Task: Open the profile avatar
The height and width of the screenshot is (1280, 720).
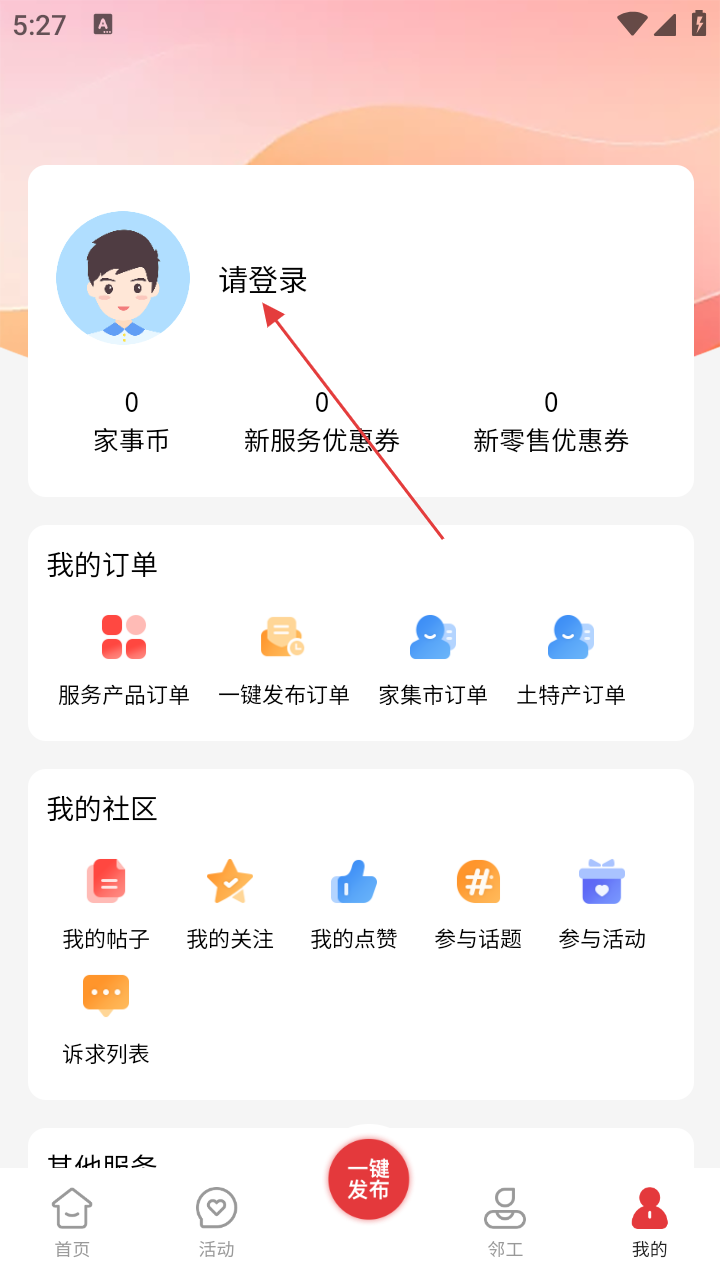Action: pyautogui.click(x=123, y=278)
